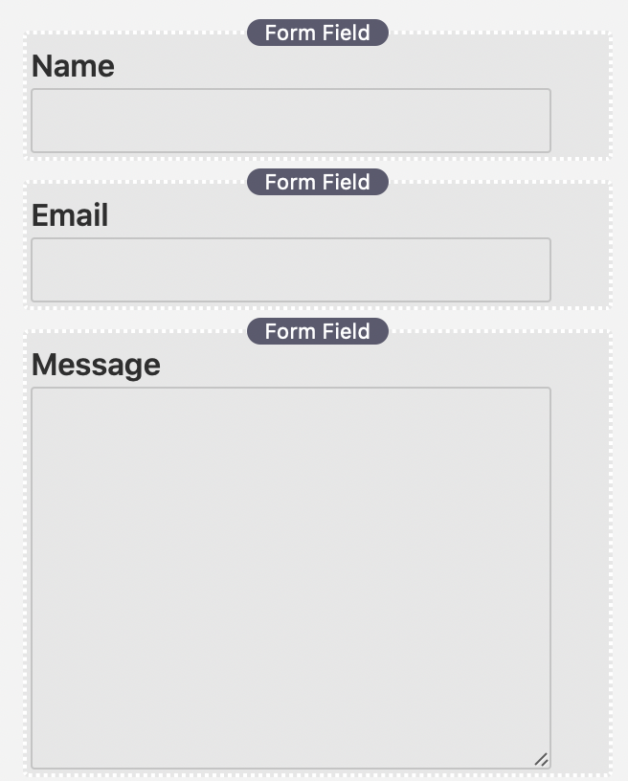Select the Form Field badge above Email
Viewport: 628px width, 781px height.
coord(317,182)
